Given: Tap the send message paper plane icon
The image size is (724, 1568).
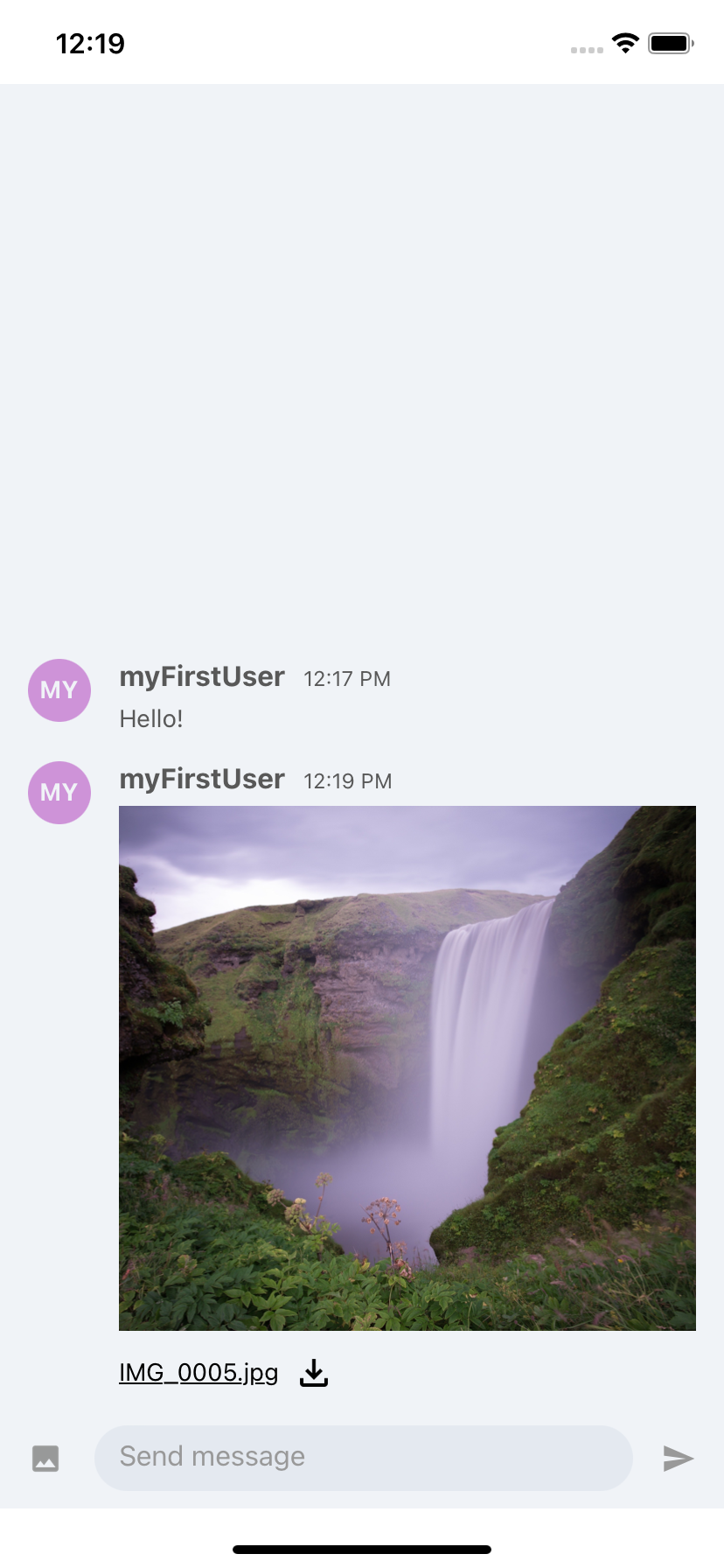Looking at the screenshot, I should (x=678, y=1455).
